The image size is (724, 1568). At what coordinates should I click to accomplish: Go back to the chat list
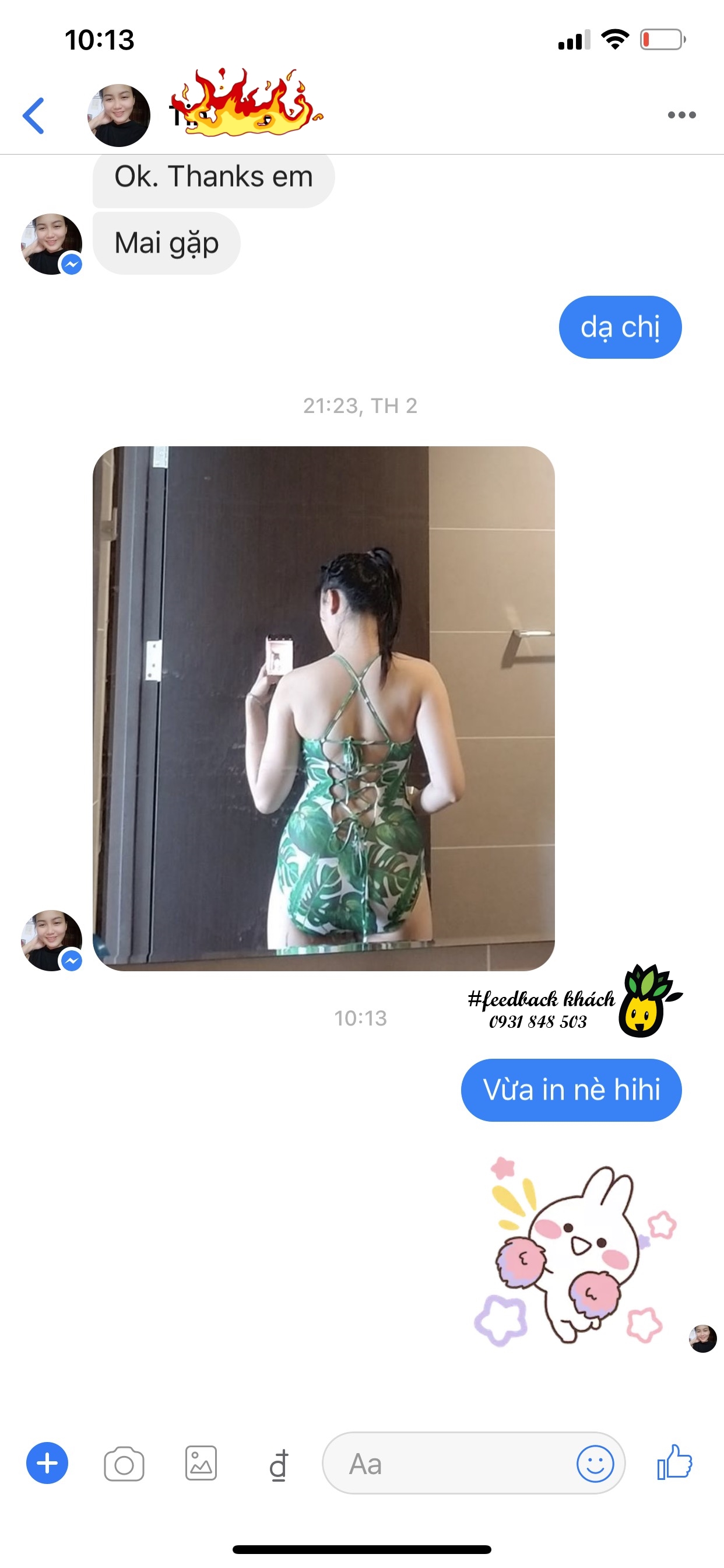pos(34,115)
